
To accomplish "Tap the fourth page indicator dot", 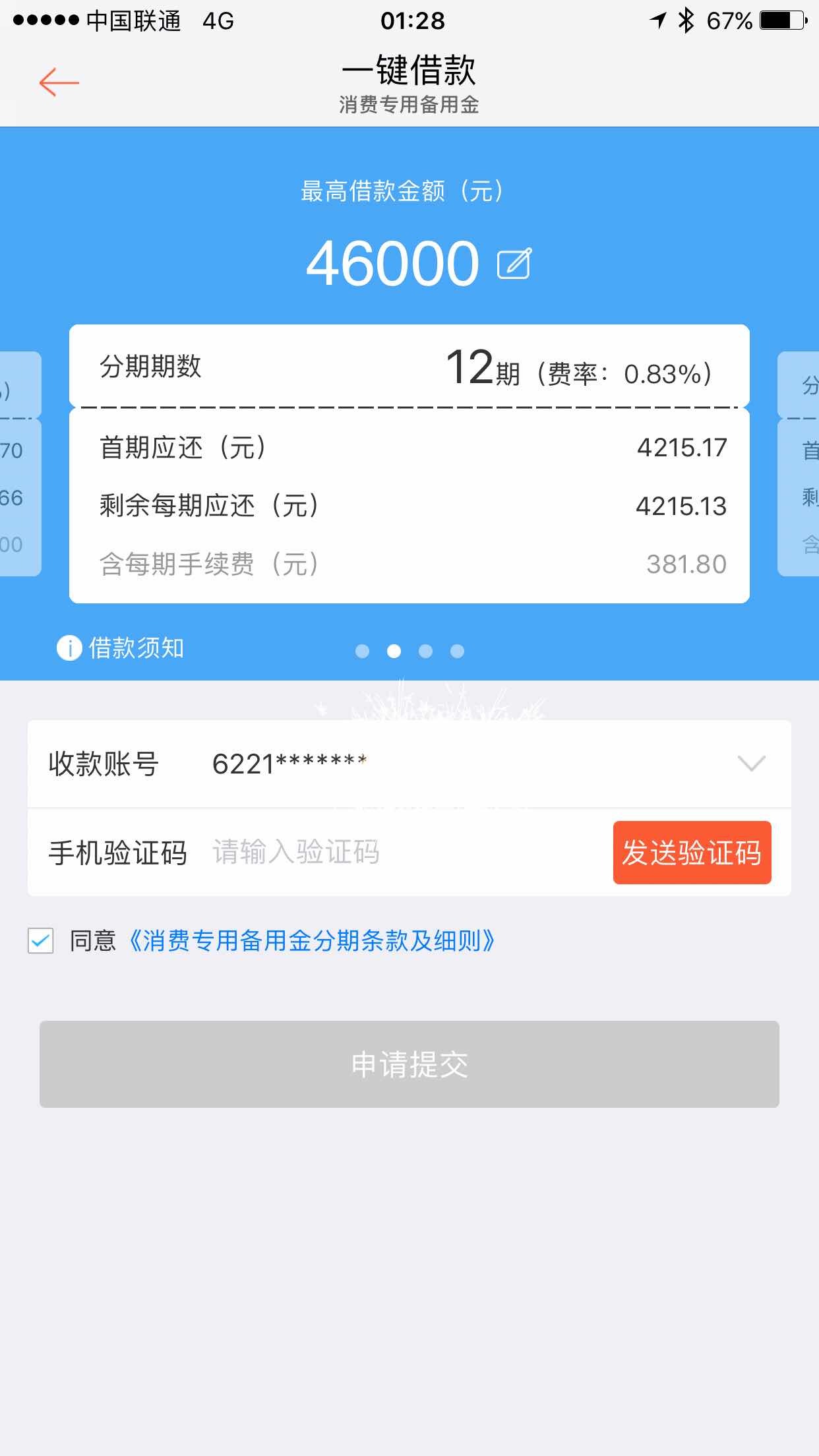I will click(458, 651).
